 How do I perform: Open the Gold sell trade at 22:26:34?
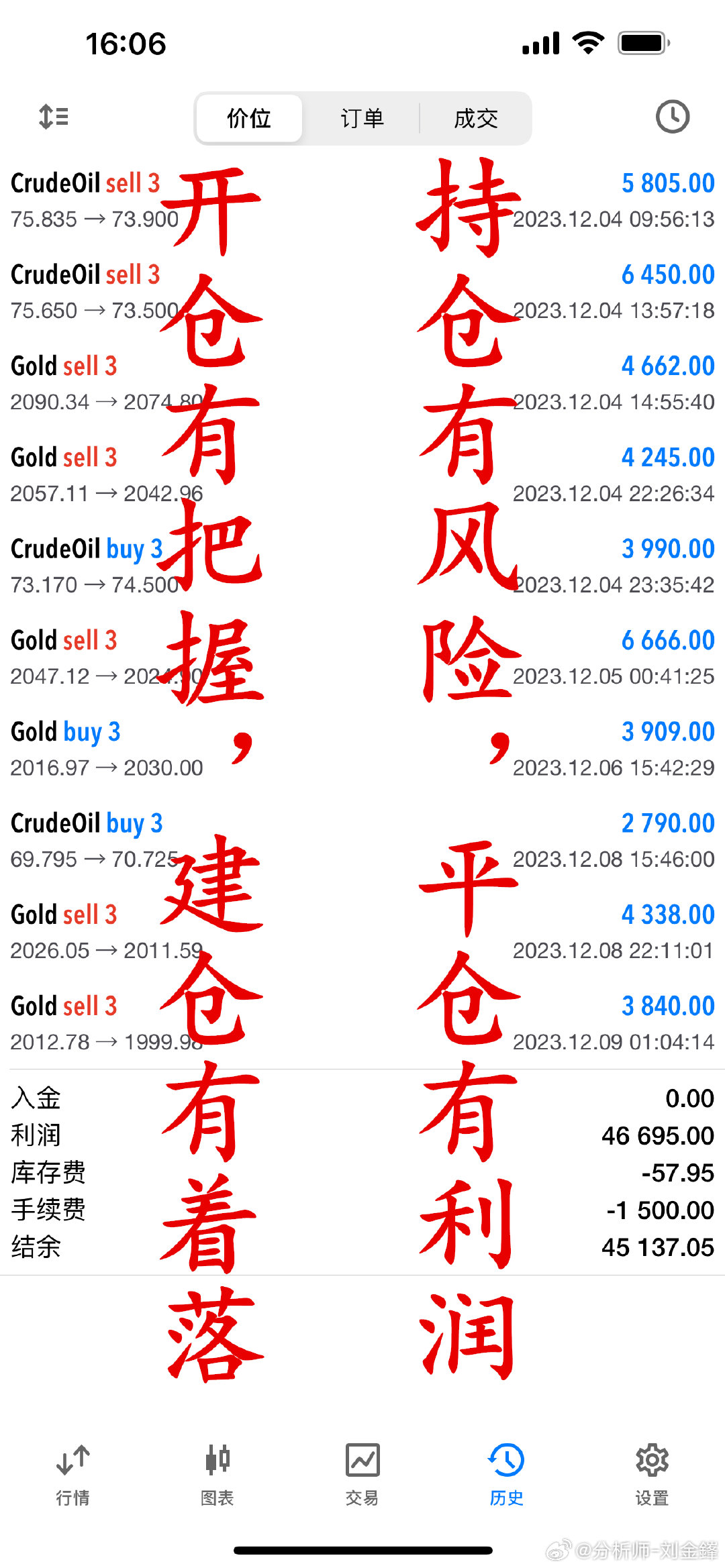point(362,474)
